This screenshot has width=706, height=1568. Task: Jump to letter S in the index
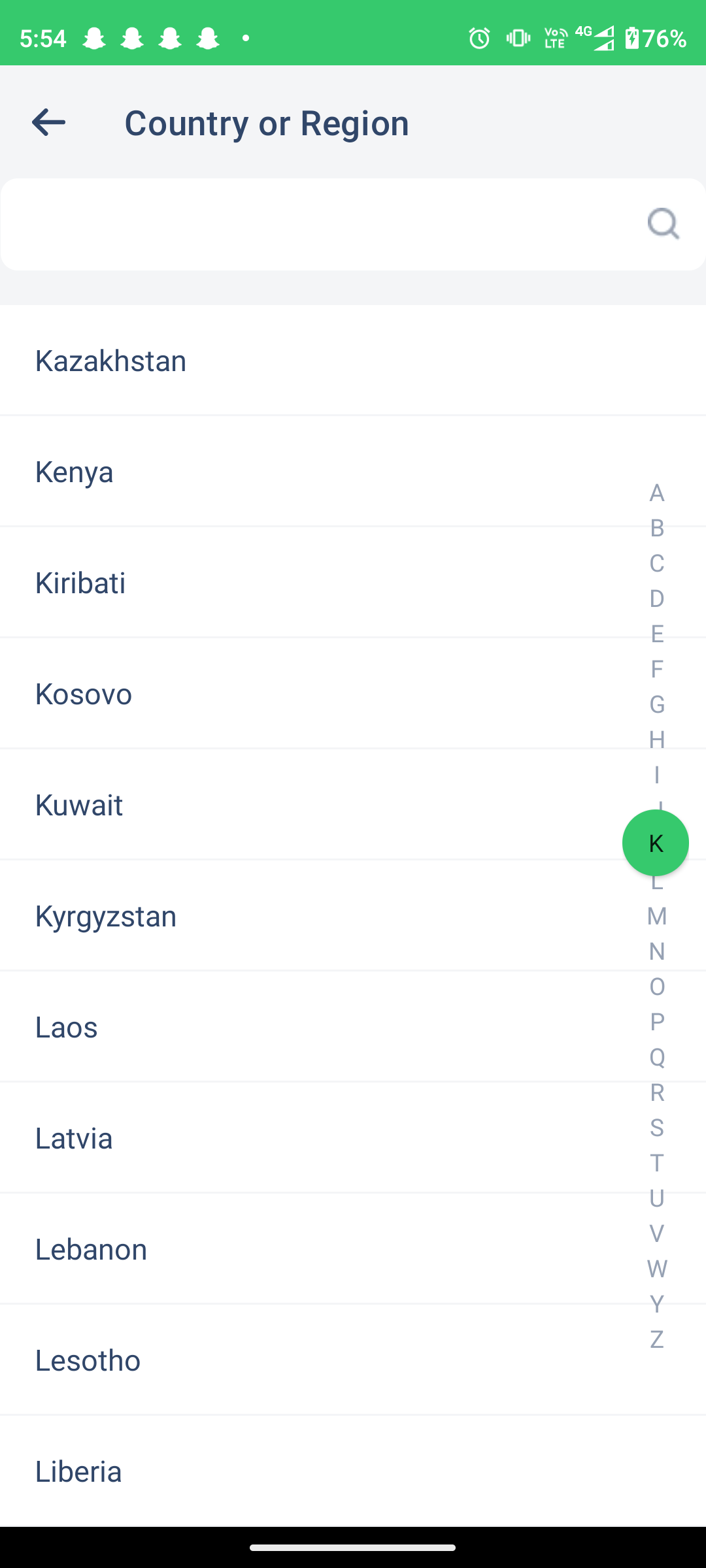point(657,1128)
